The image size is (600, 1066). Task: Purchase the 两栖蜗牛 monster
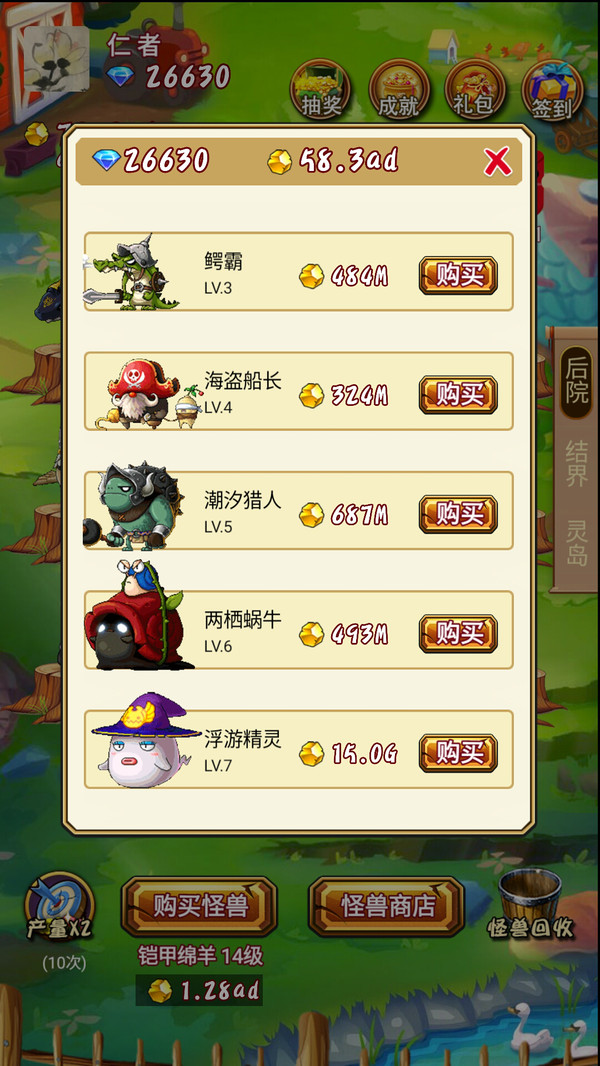coord(458,633)
